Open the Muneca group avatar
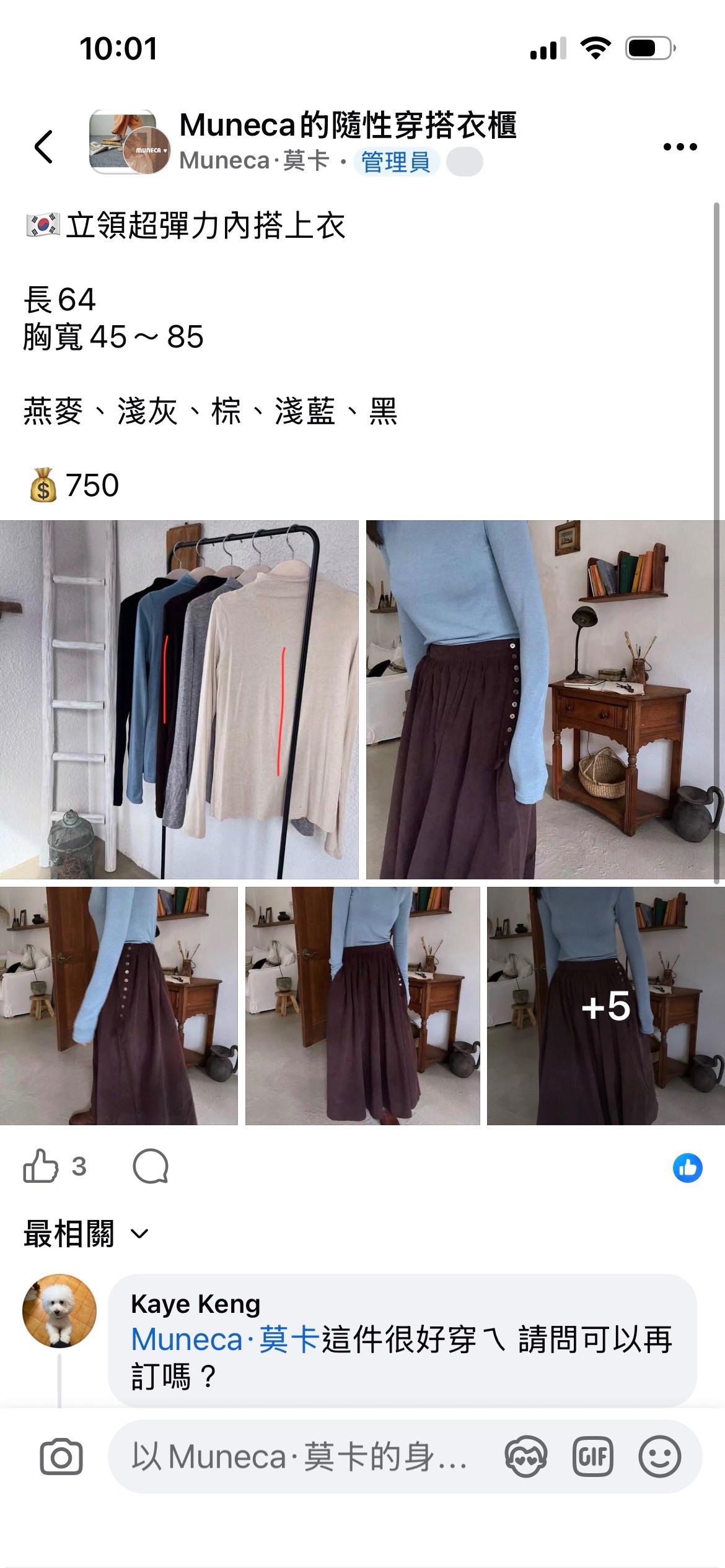725x1568 pixels. [130, 142]
